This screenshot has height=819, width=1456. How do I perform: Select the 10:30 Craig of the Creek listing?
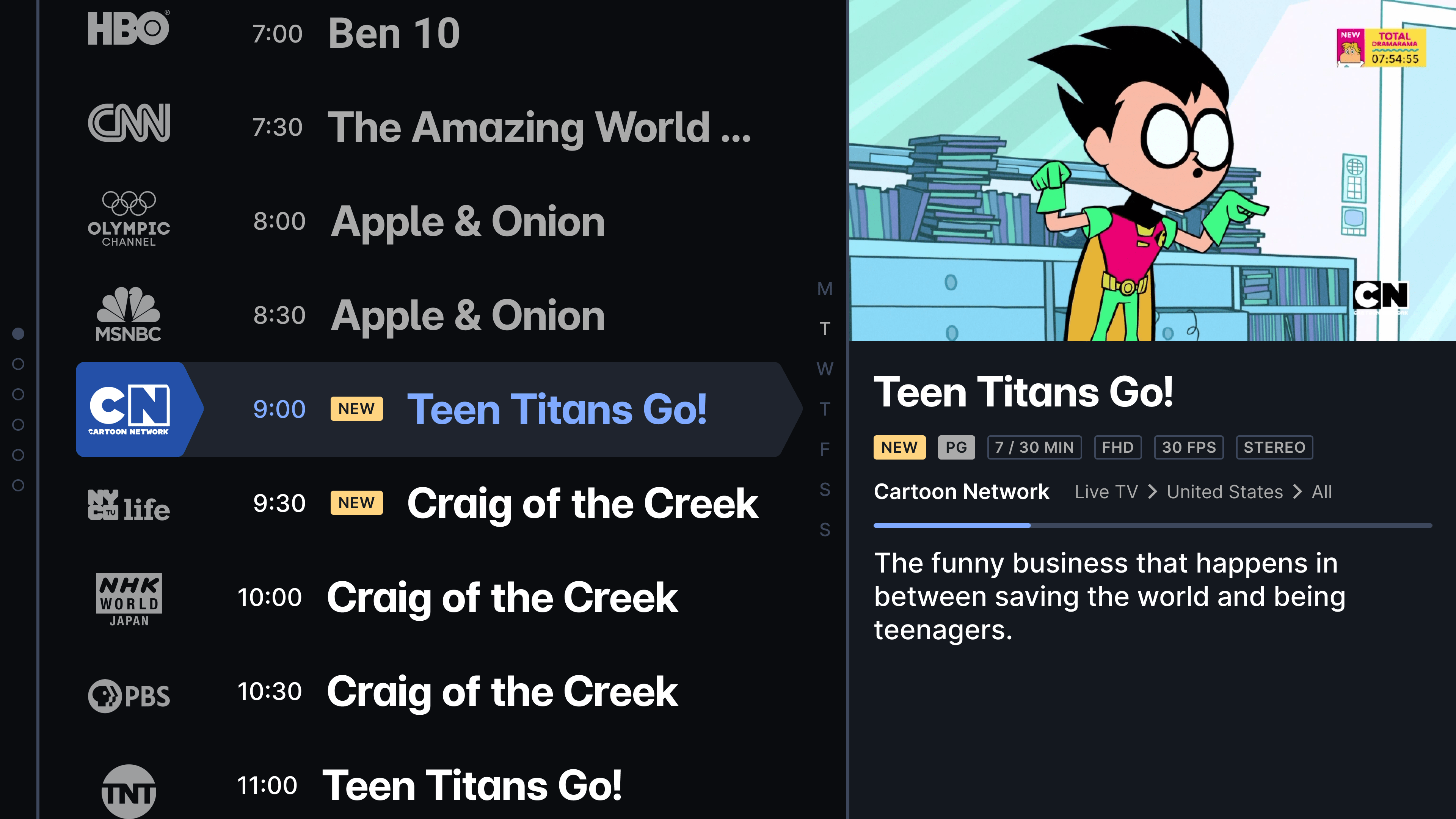click(x=501, y=691)
